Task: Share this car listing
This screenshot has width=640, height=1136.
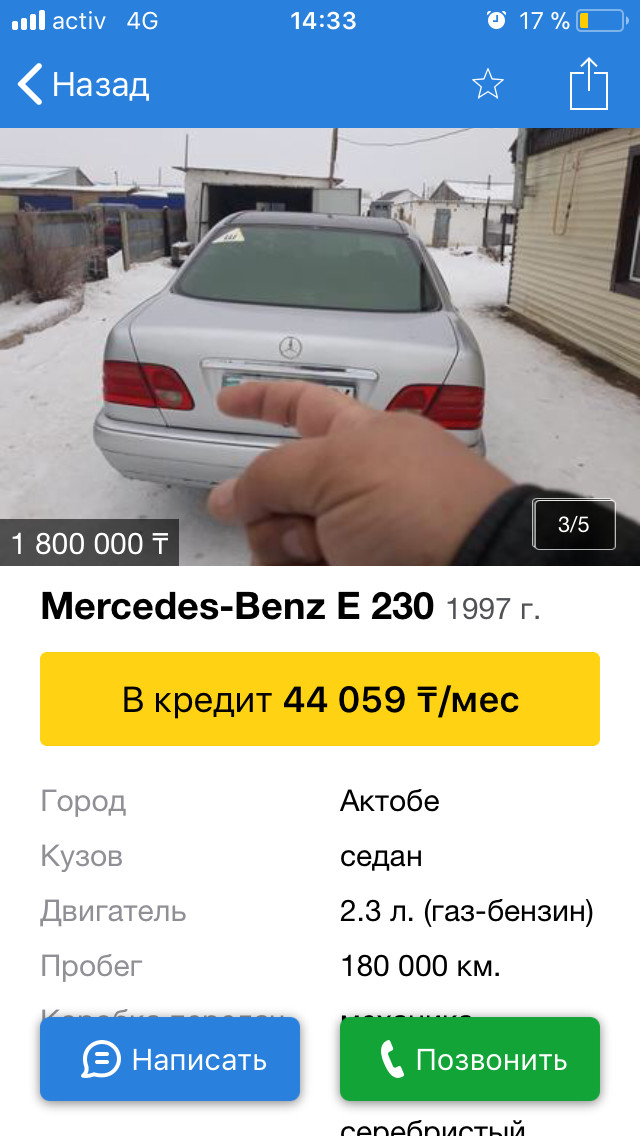Action: pyautogui.click(x=589, y=83)
